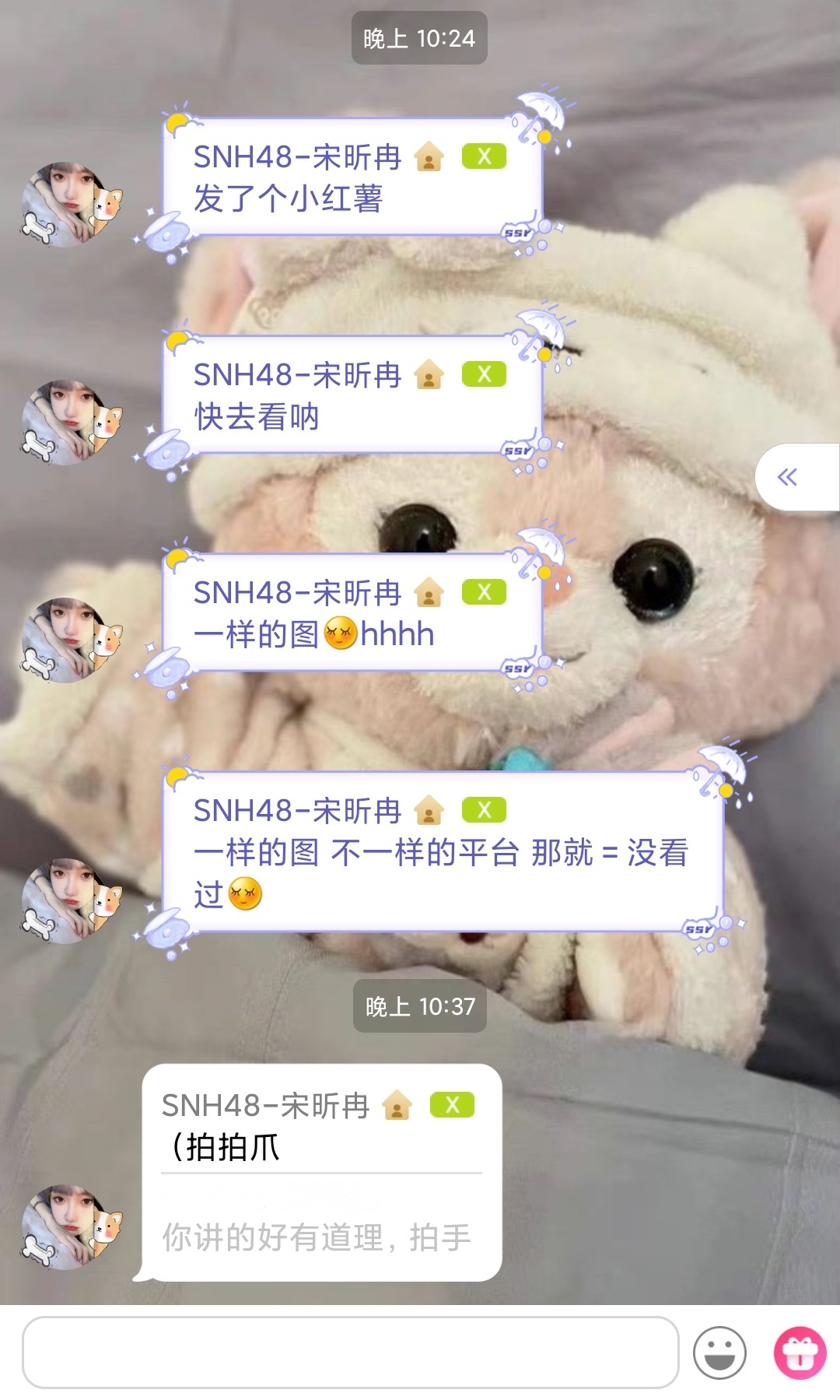Open avatar next to 发了个小红薯 message
This screenshot has height=1400, width=840.
click(x=72, y=205)
